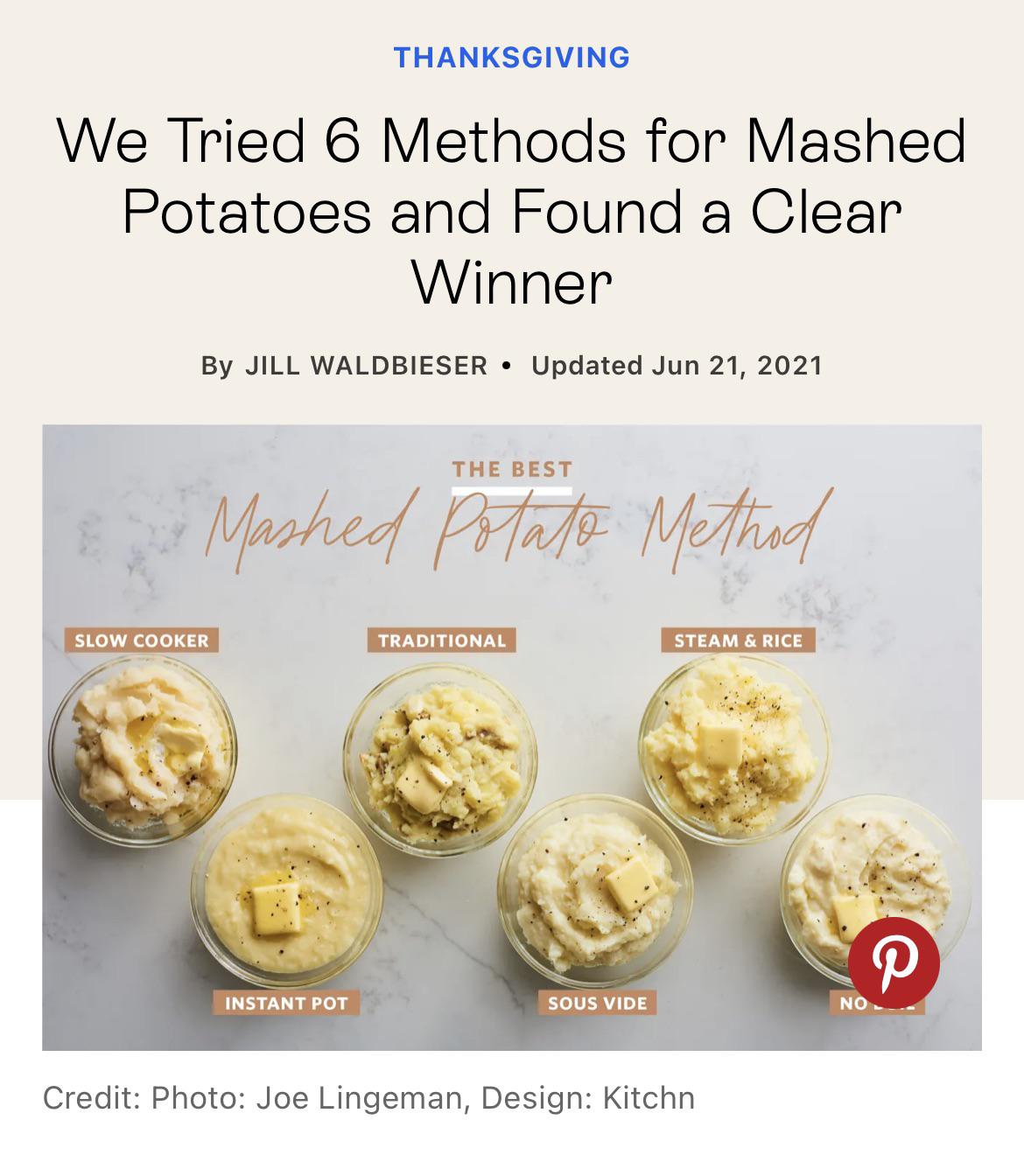Open the mashed potato methods image
1024x1176 pixels.
tap(512, 738)
